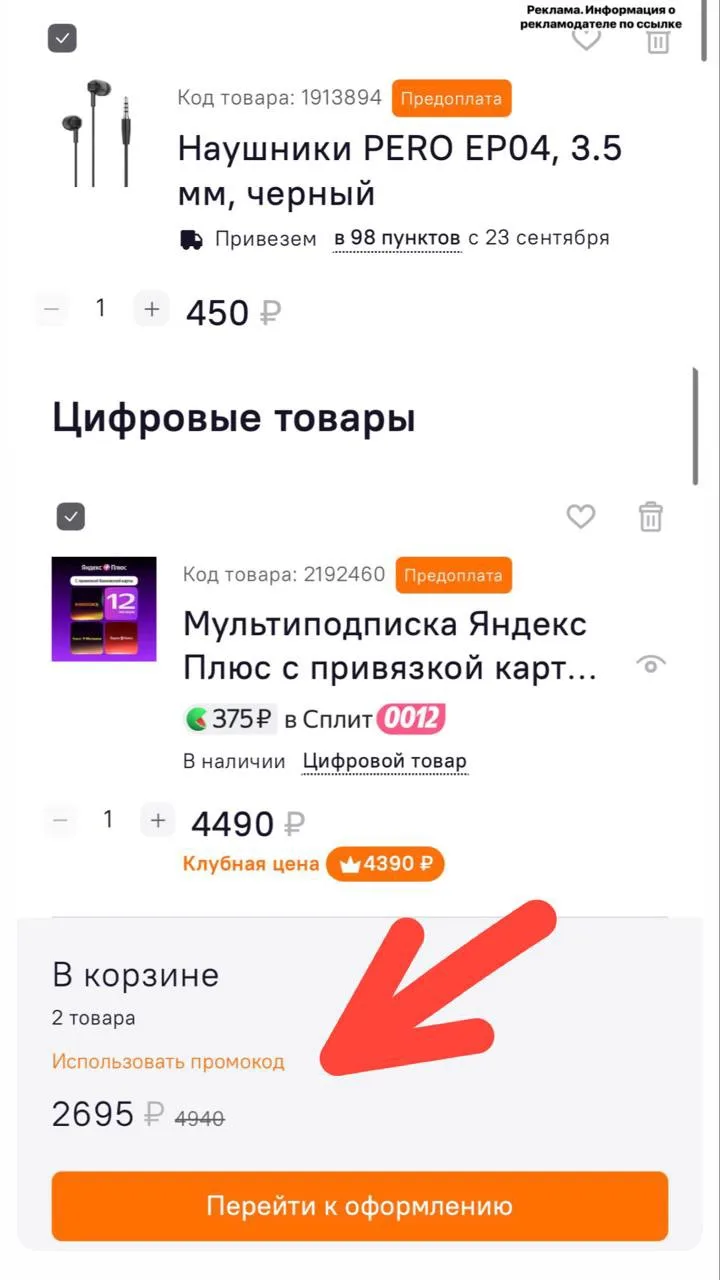Increase quantity of the 4490 ₽ subscription
The width and height of the screenshot is (720, 1280).
click(157, 821)
